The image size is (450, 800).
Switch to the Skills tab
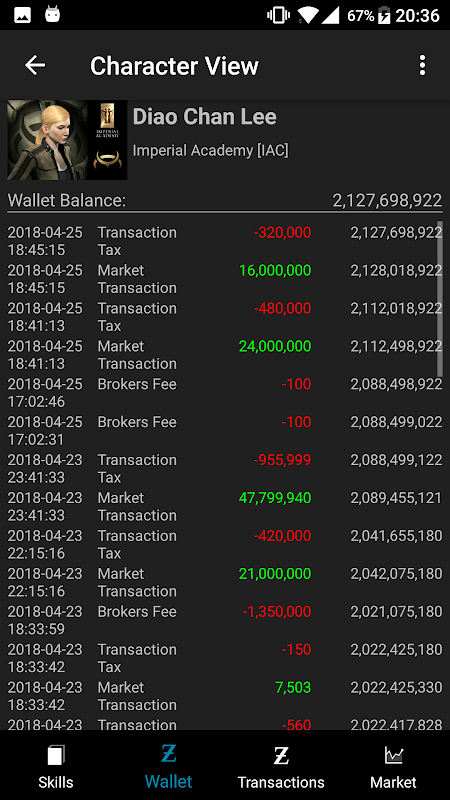click(x=56, y=766)
